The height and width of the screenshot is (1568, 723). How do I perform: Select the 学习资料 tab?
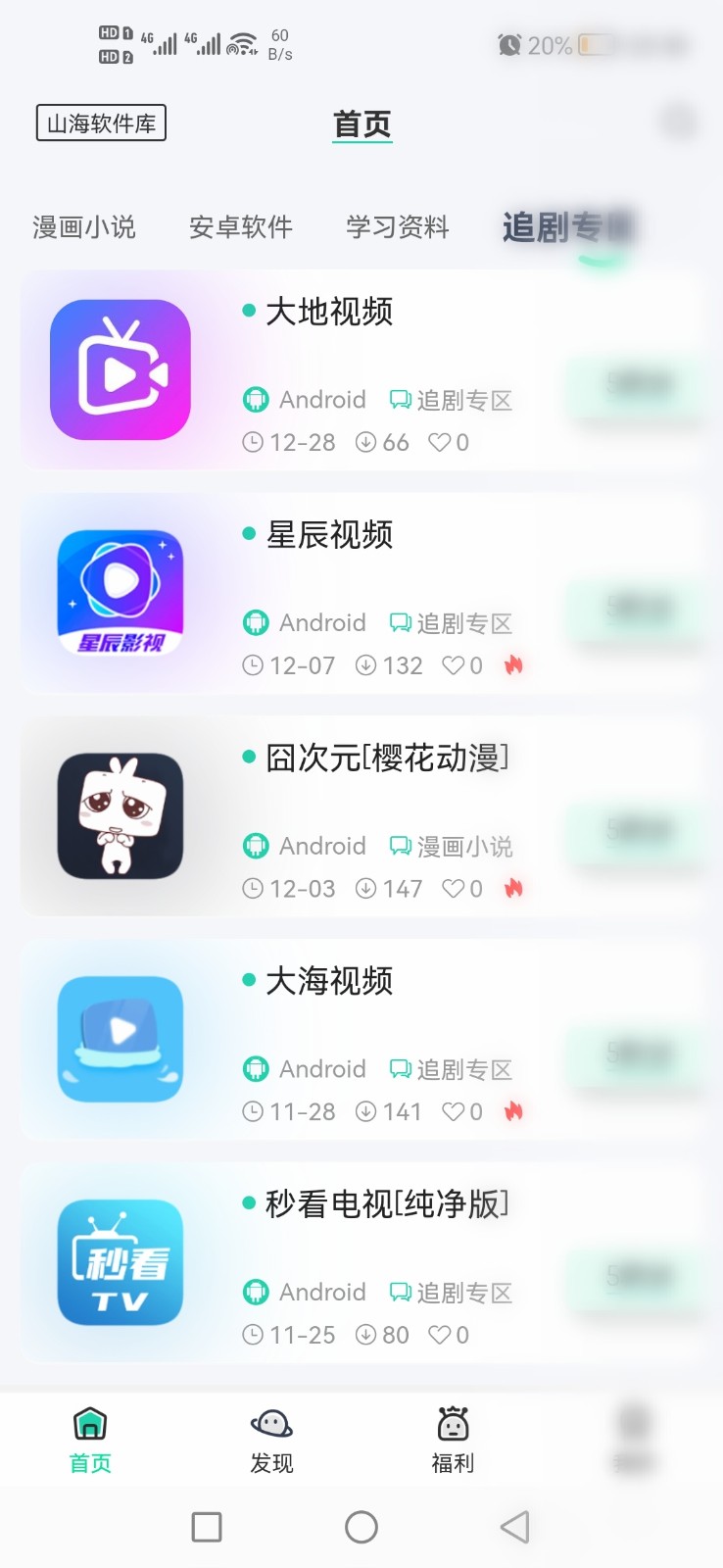[x=397, y=227]
